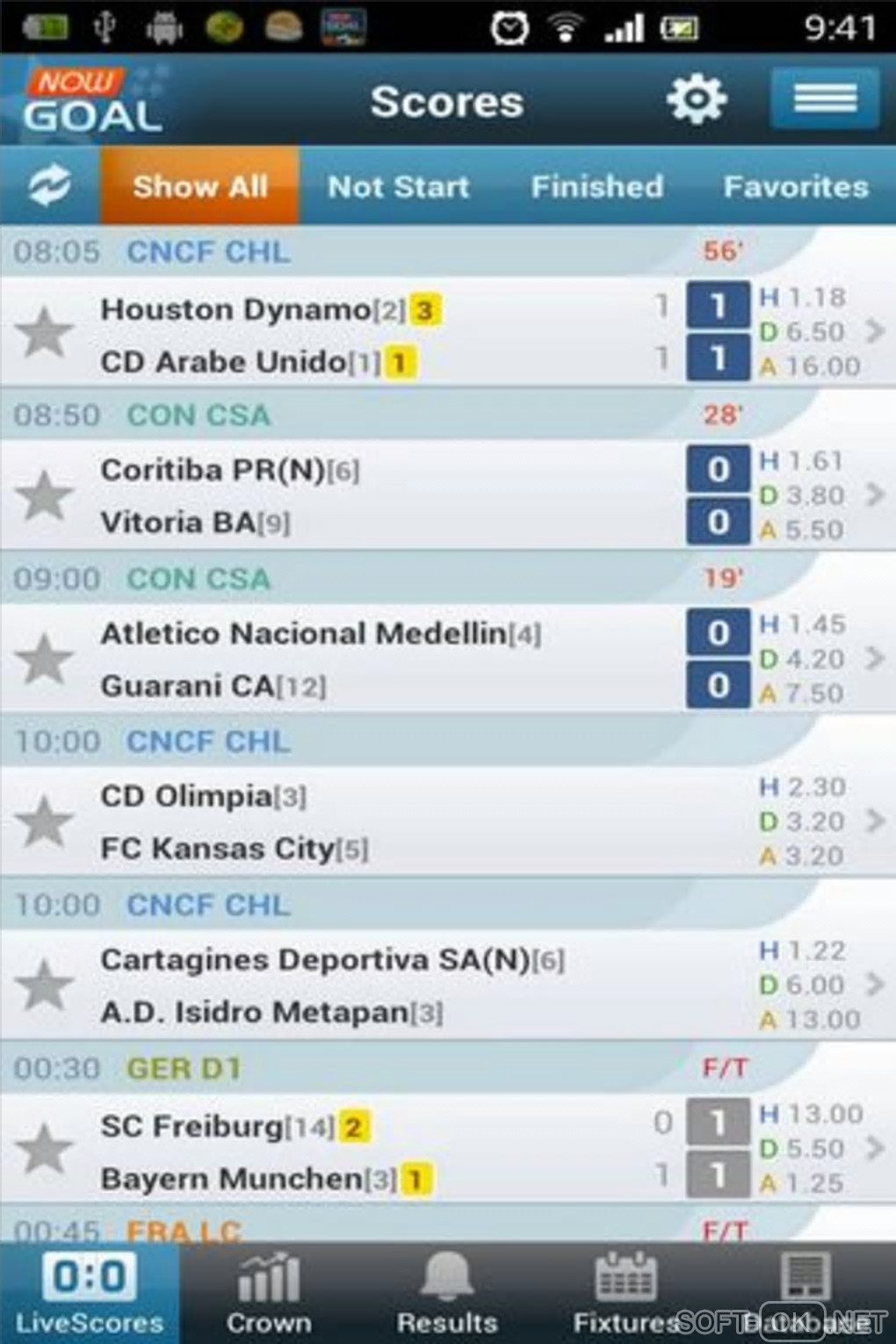Switch to the Not Start tab
This screenshot has height=1344, width=896.
point(398,186)
